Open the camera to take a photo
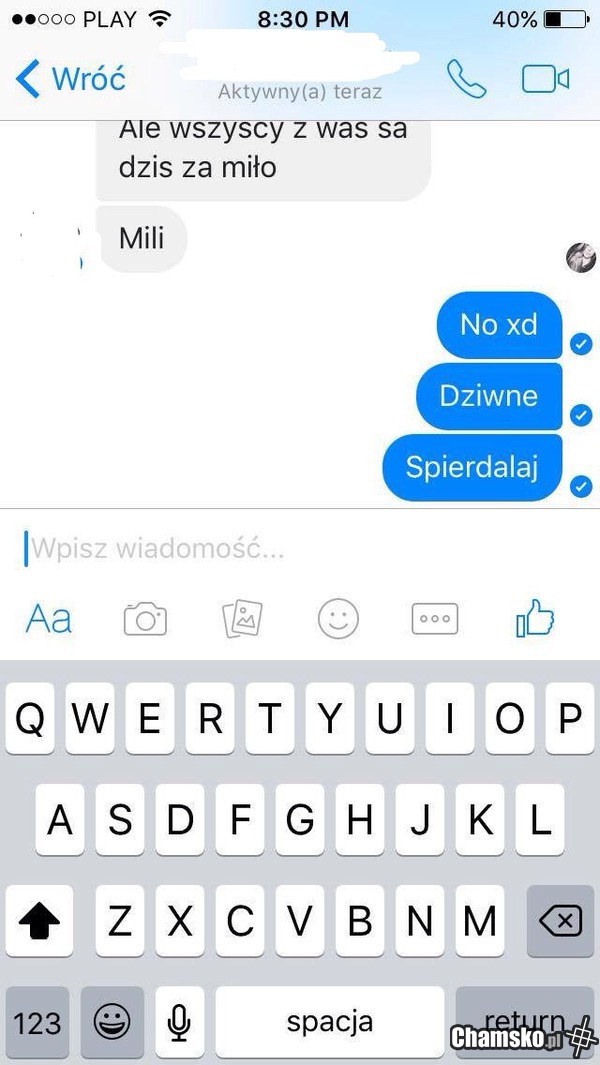 [145, 619]
